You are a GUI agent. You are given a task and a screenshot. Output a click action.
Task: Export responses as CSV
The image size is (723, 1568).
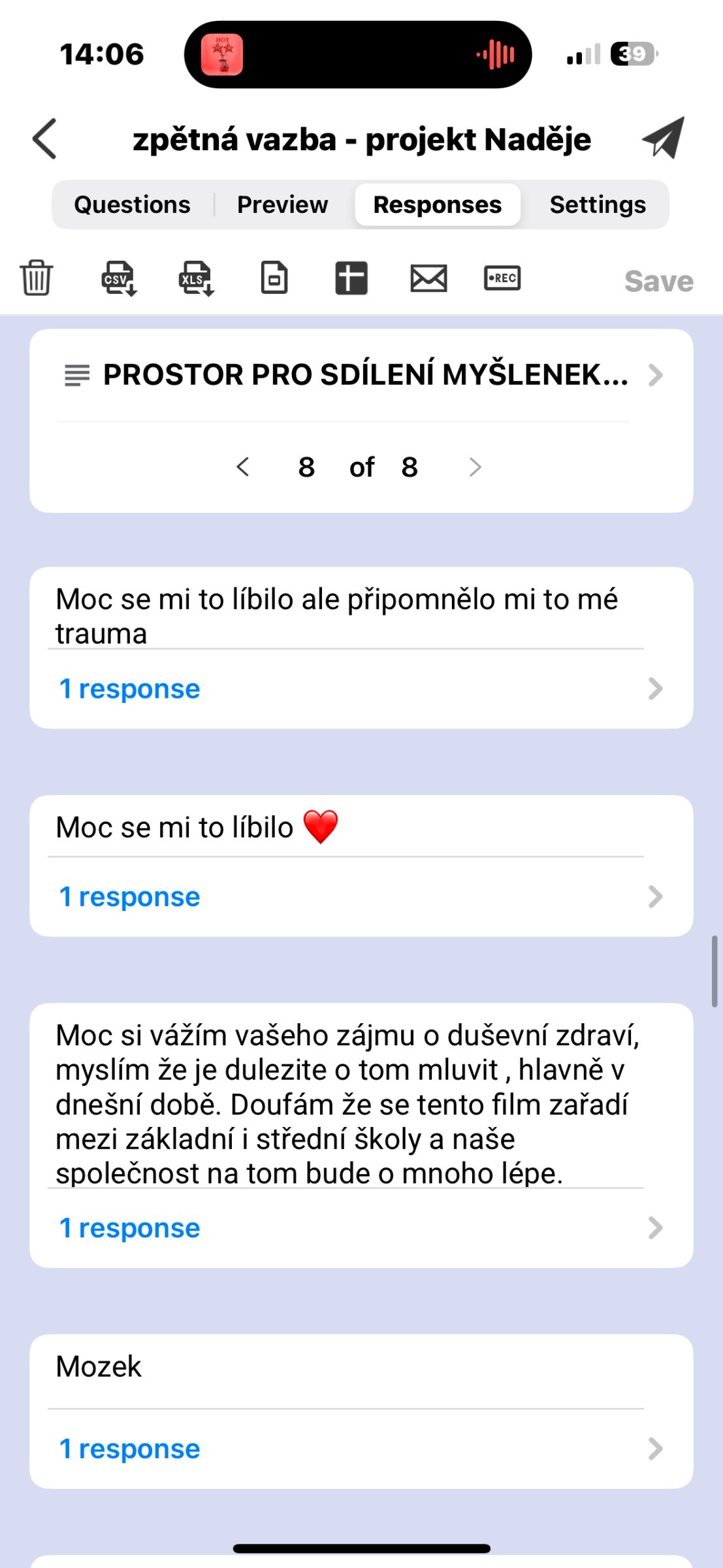pos(119,278)
